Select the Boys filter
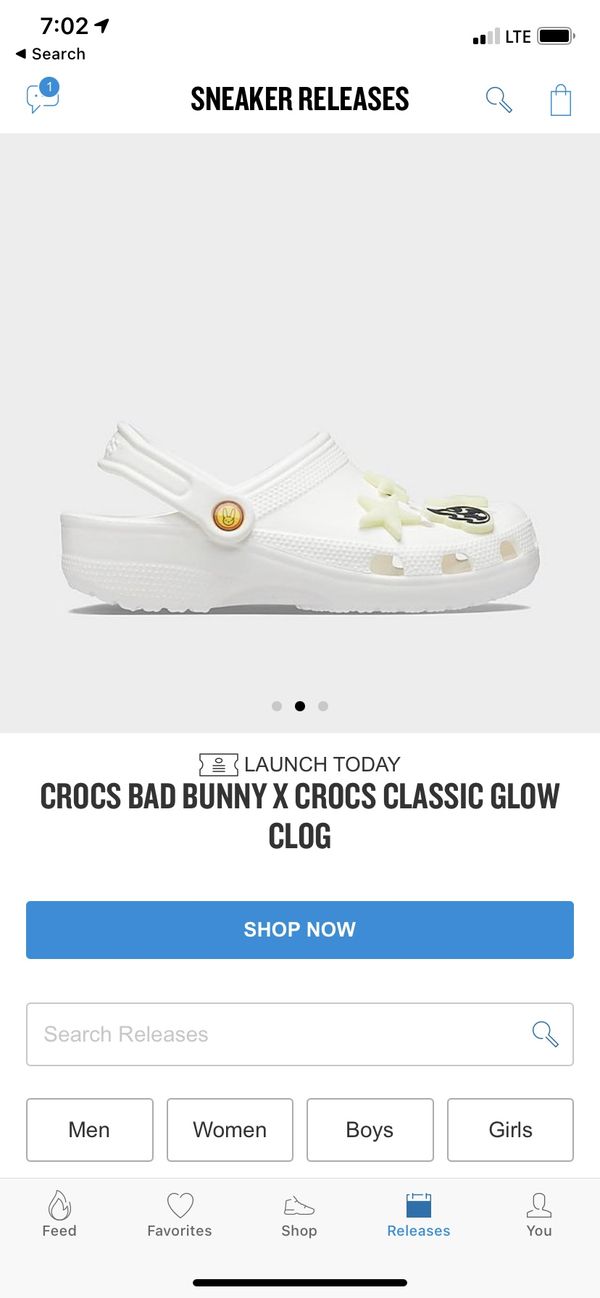The image size is (600, 1298). (370, 1130)
